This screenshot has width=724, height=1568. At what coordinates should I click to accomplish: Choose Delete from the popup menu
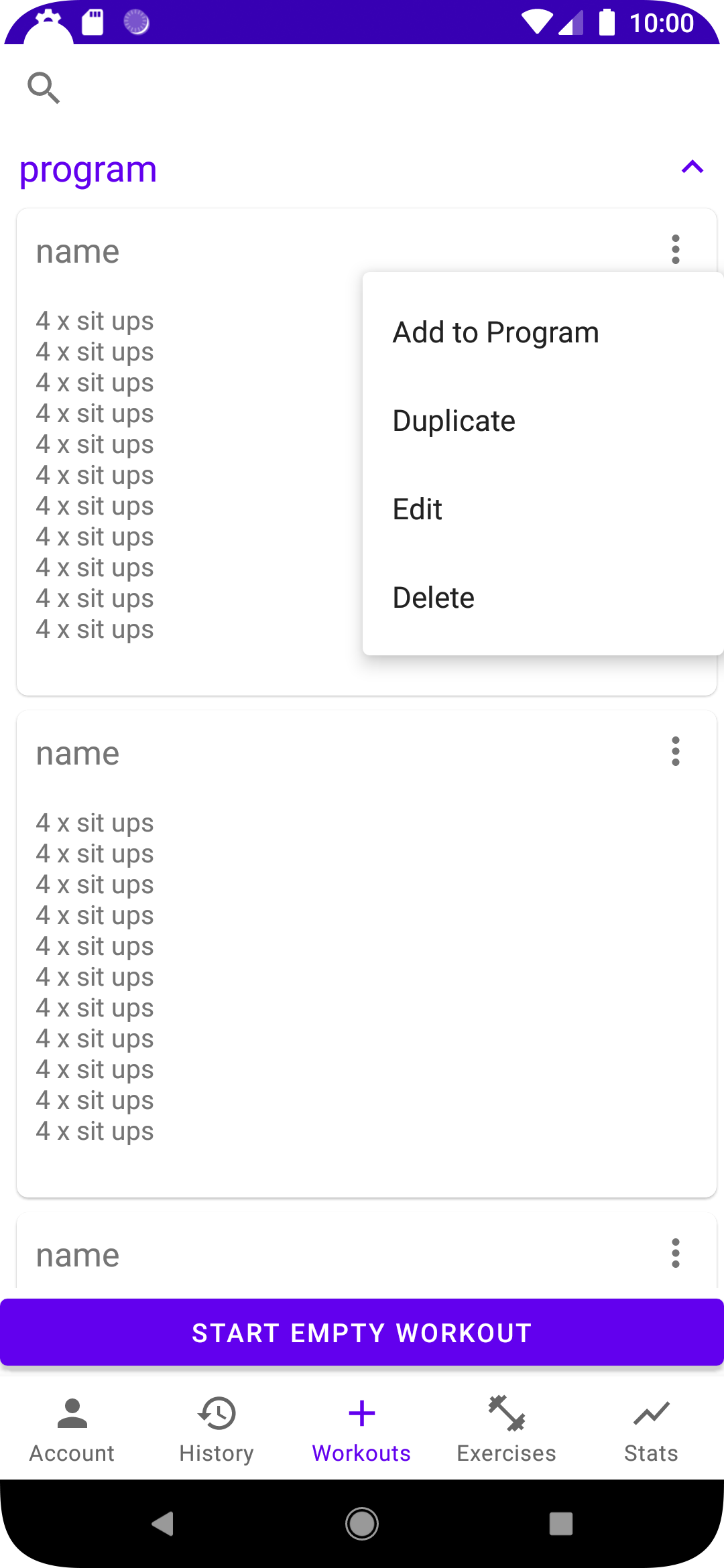click(433, 597)
